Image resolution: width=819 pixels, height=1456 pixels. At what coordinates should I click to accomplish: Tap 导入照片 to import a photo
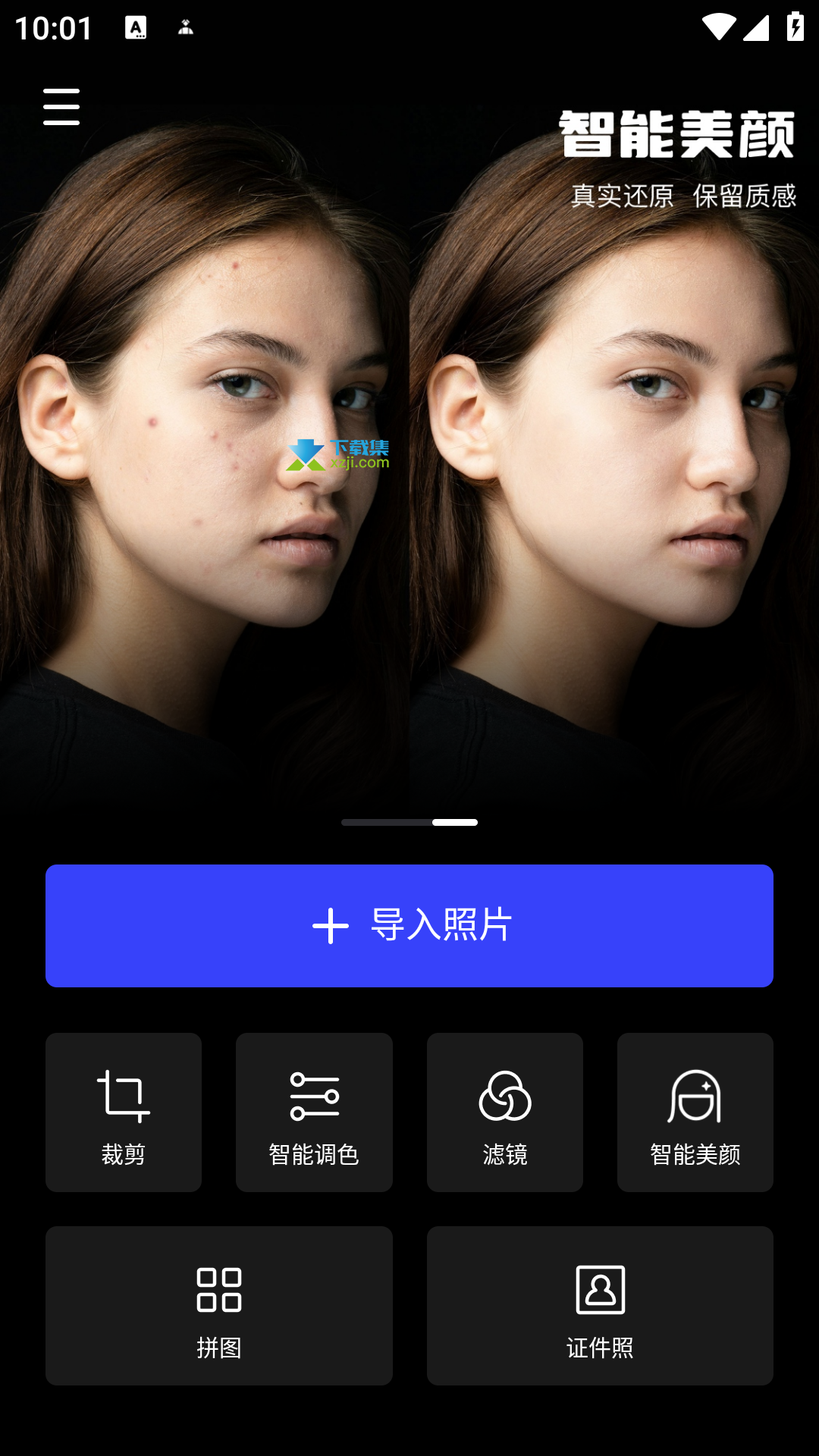(409, 925)
